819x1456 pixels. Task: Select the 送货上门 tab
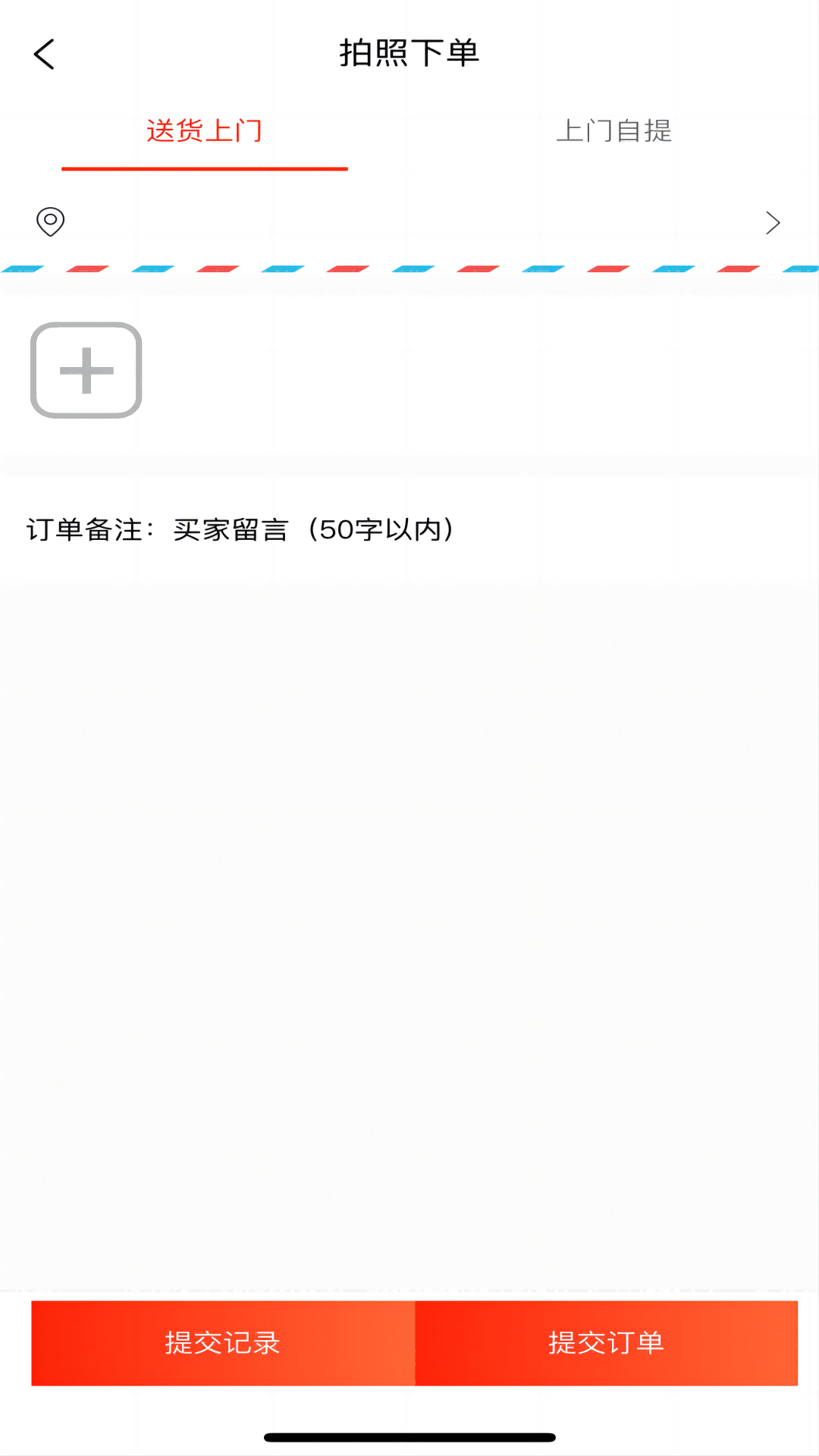point(205,131)
